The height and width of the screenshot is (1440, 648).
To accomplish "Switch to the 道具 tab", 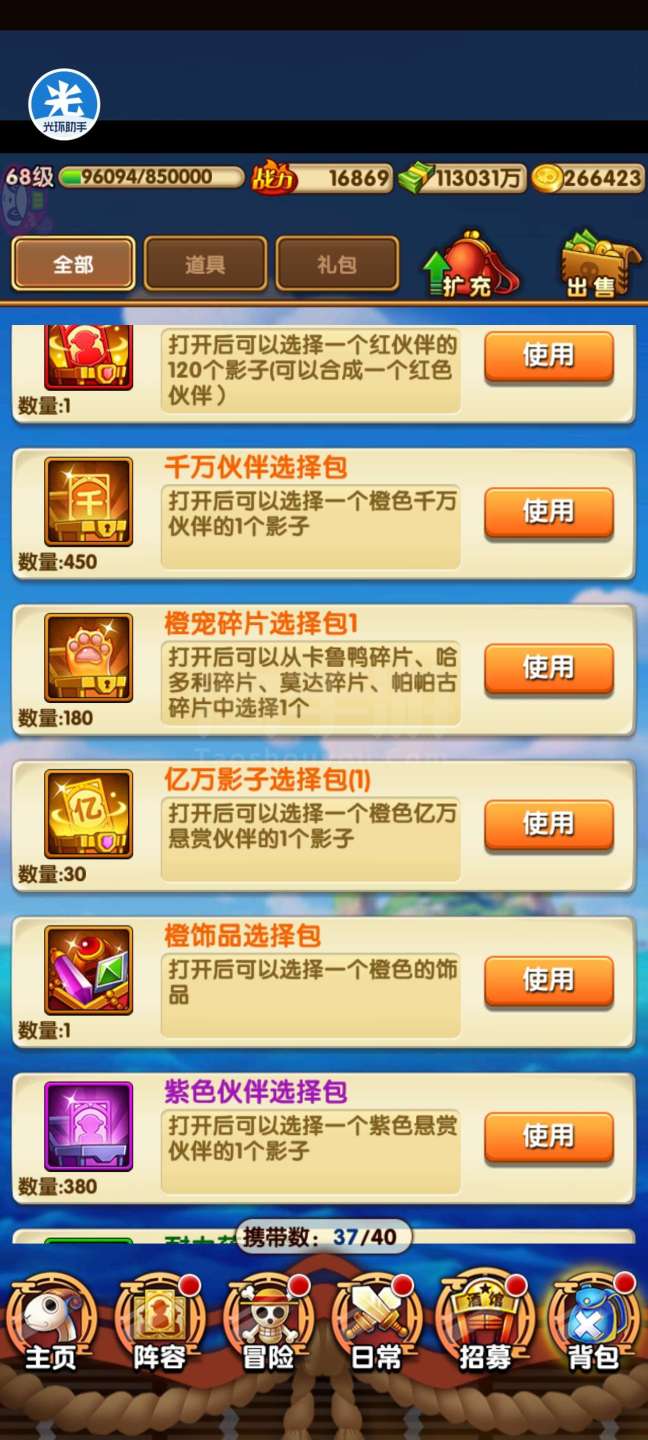I will [205, 264].
